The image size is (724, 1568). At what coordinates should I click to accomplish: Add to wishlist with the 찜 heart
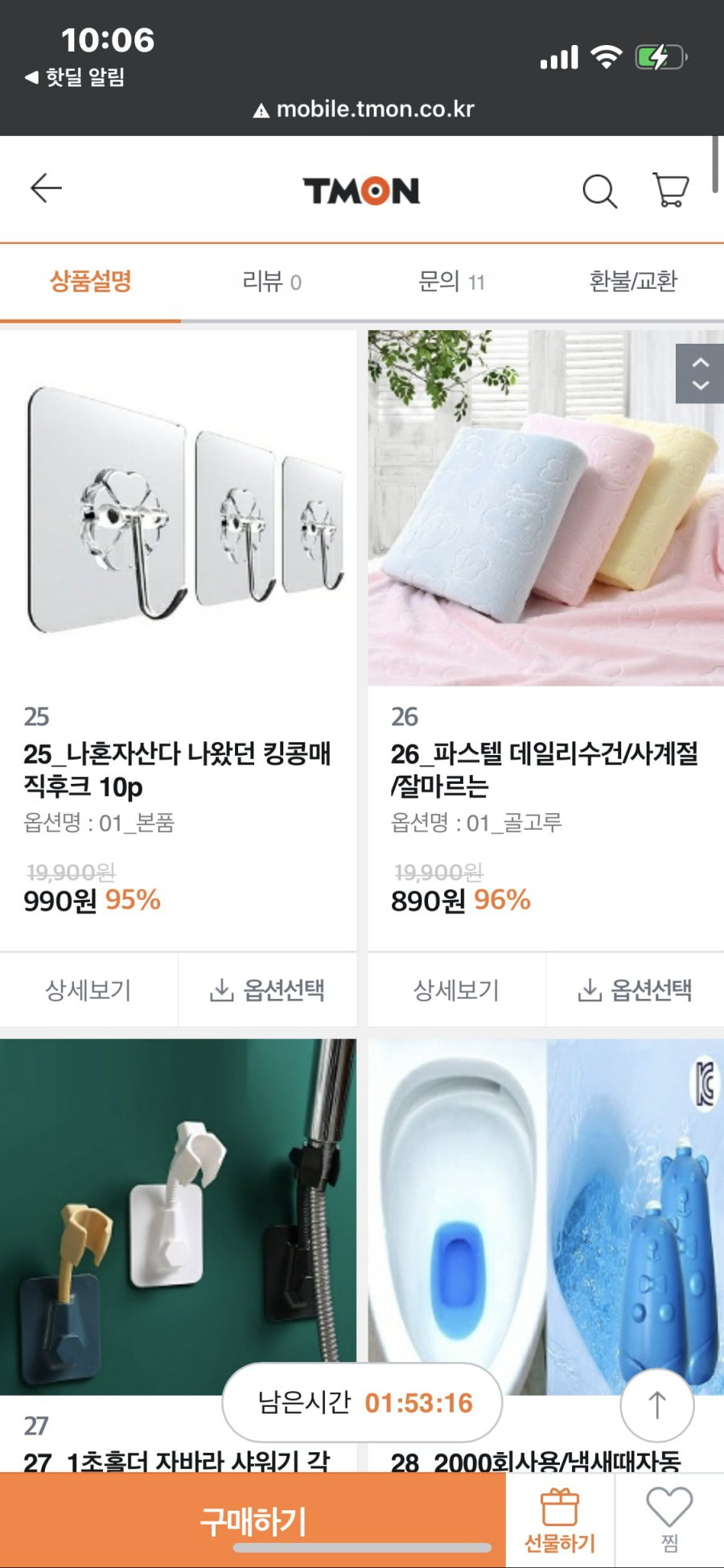(669, 1520)
